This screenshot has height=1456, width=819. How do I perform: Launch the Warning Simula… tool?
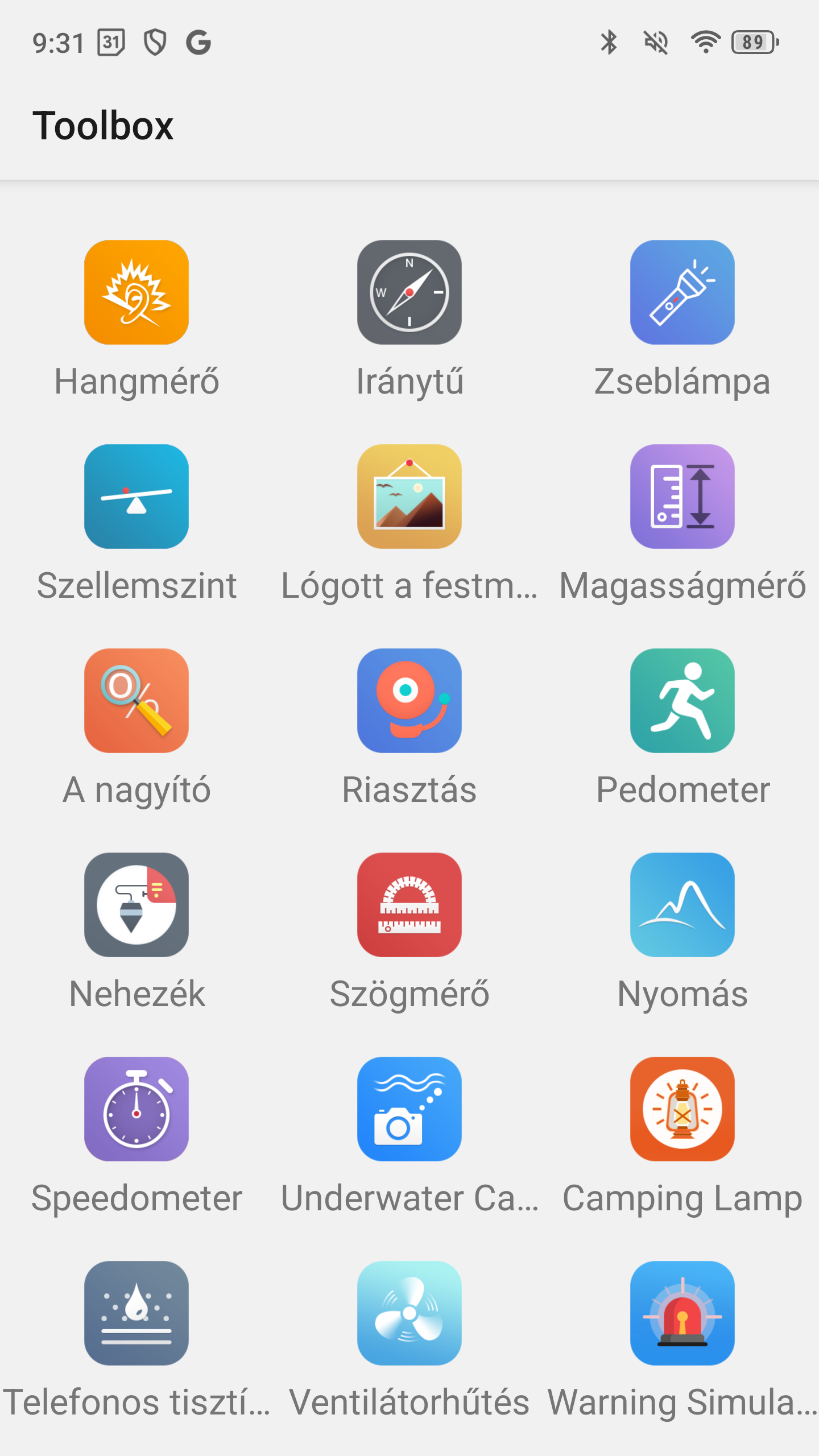pyautogui.click(x=682, y=1313)
